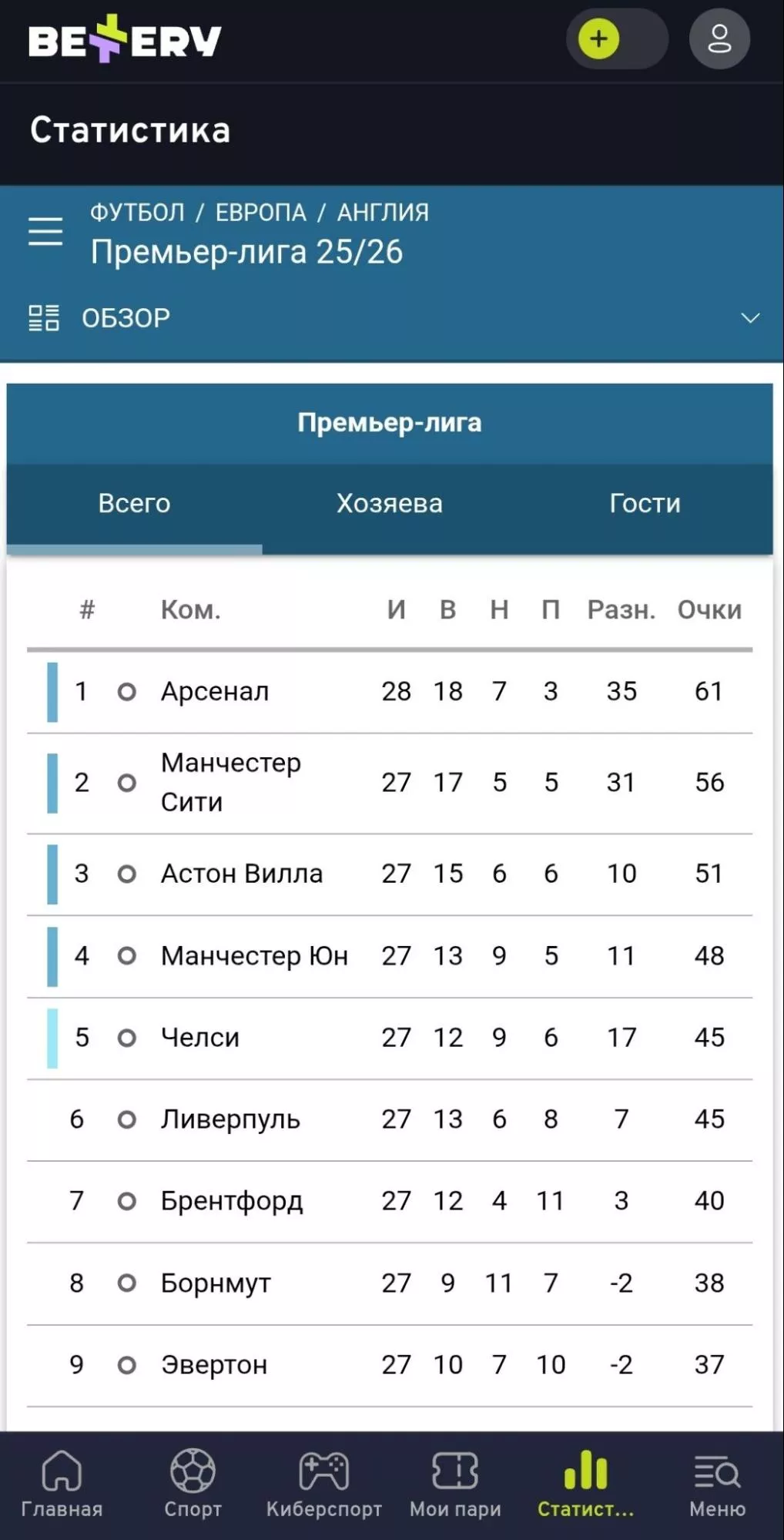Open the Меню tab
The width and height of the screenshot is (784, 1540).
coord(717,1483)
